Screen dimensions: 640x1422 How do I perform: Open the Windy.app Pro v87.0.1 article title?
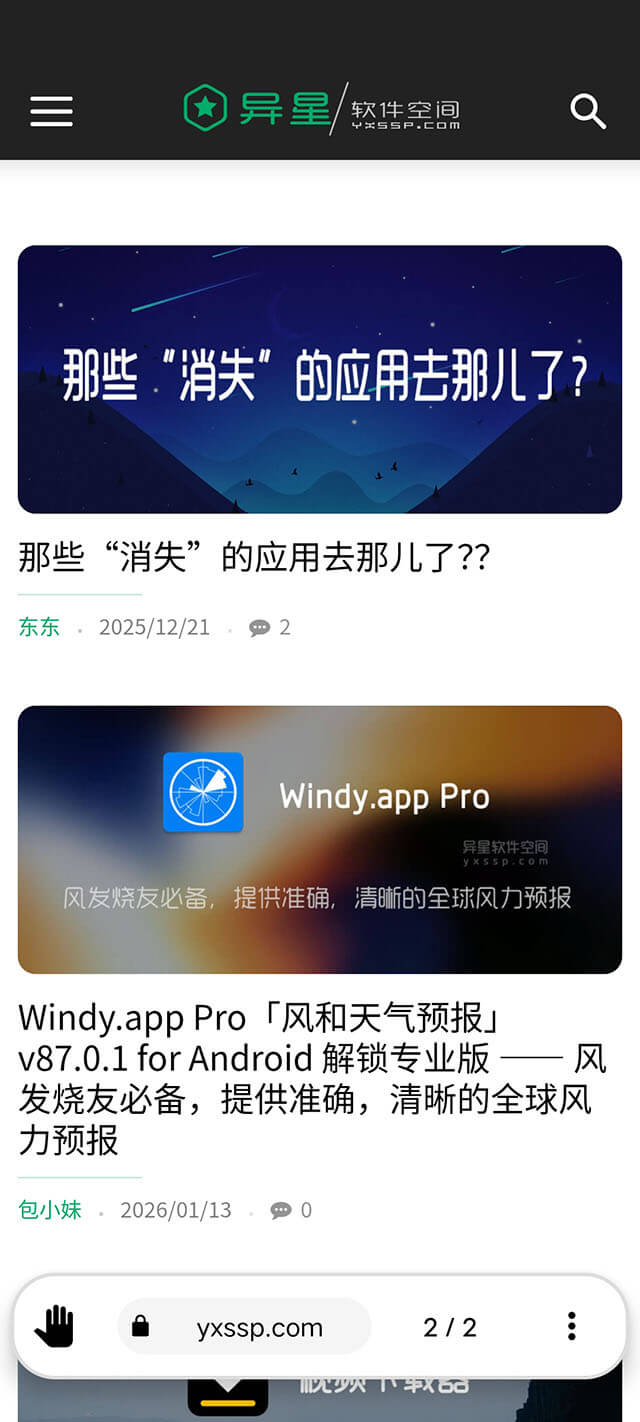pyautogui.click(x=312, y=1078)
